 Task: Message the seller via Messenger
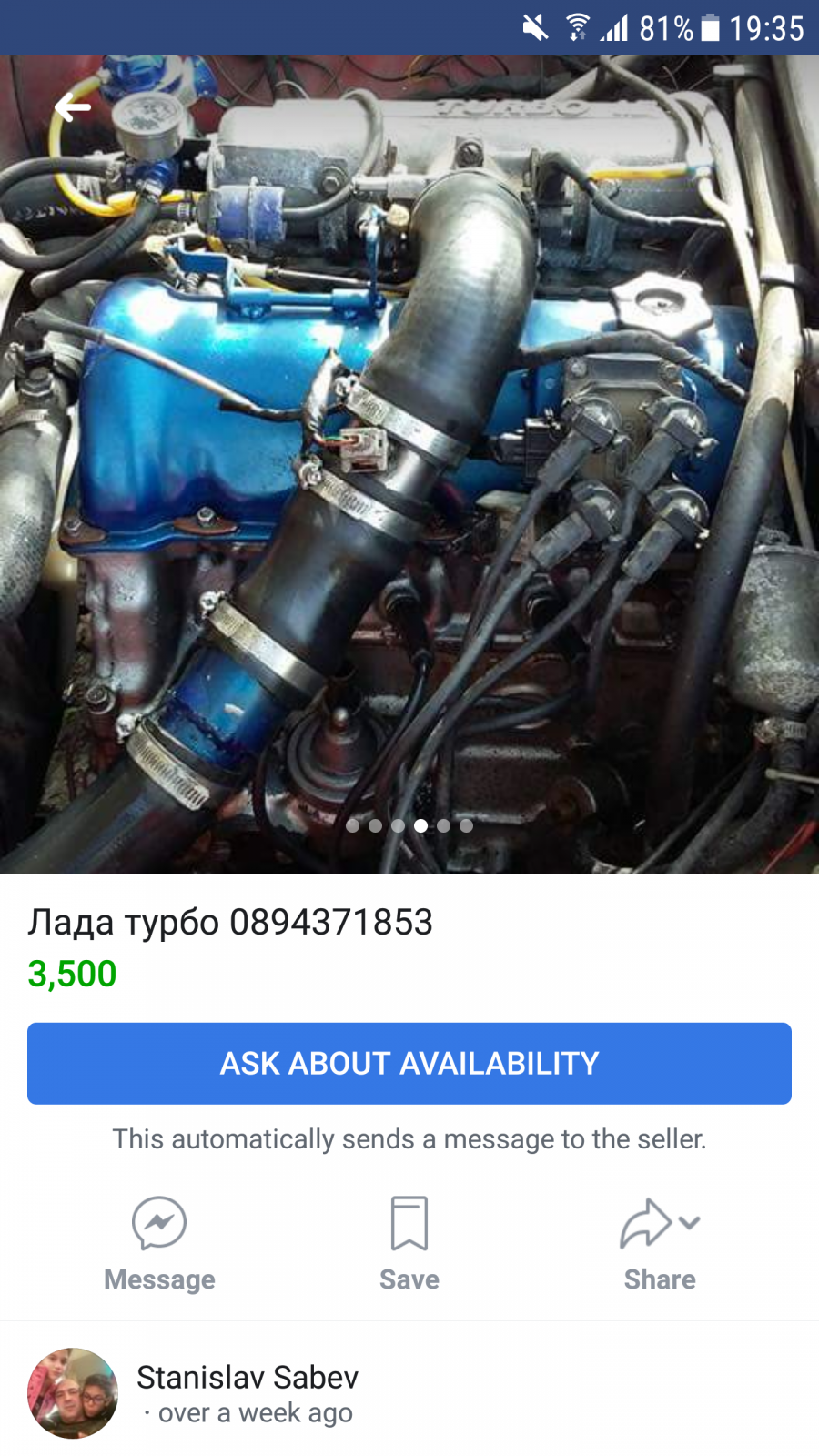tap(159, 1243)
